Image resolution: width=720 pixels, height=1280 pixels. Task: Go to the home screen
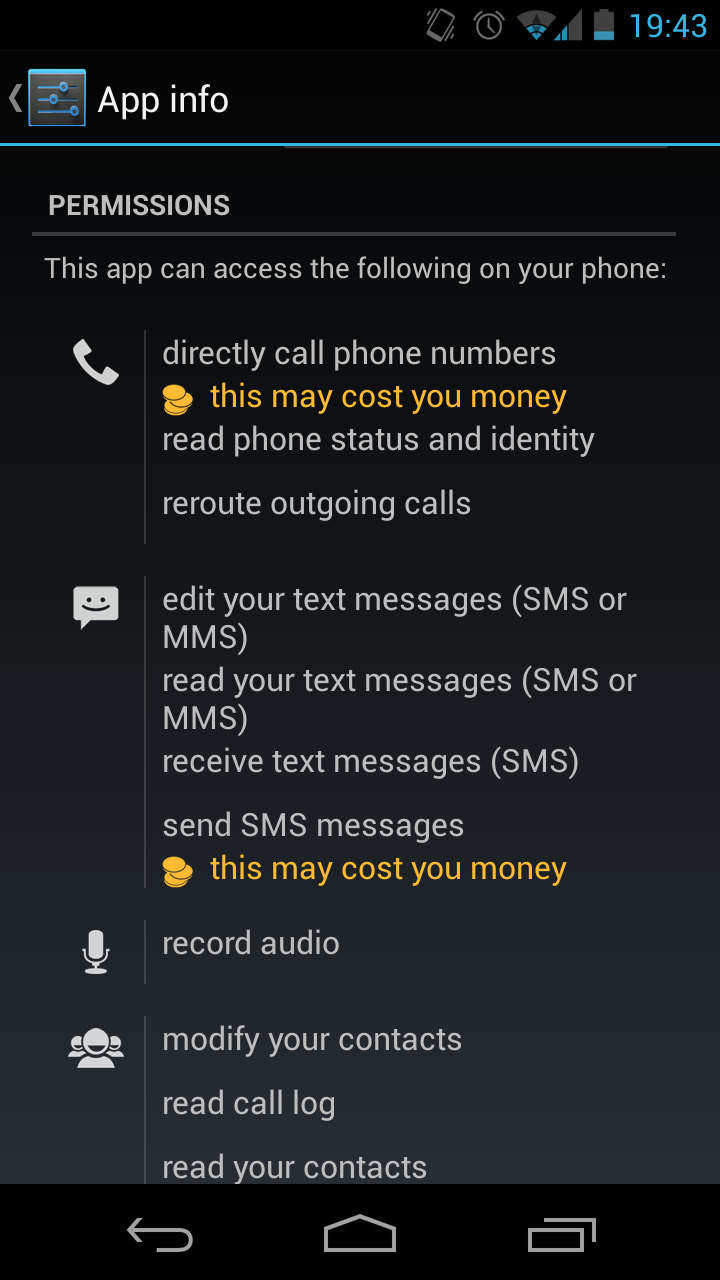tap(360, 1234)
